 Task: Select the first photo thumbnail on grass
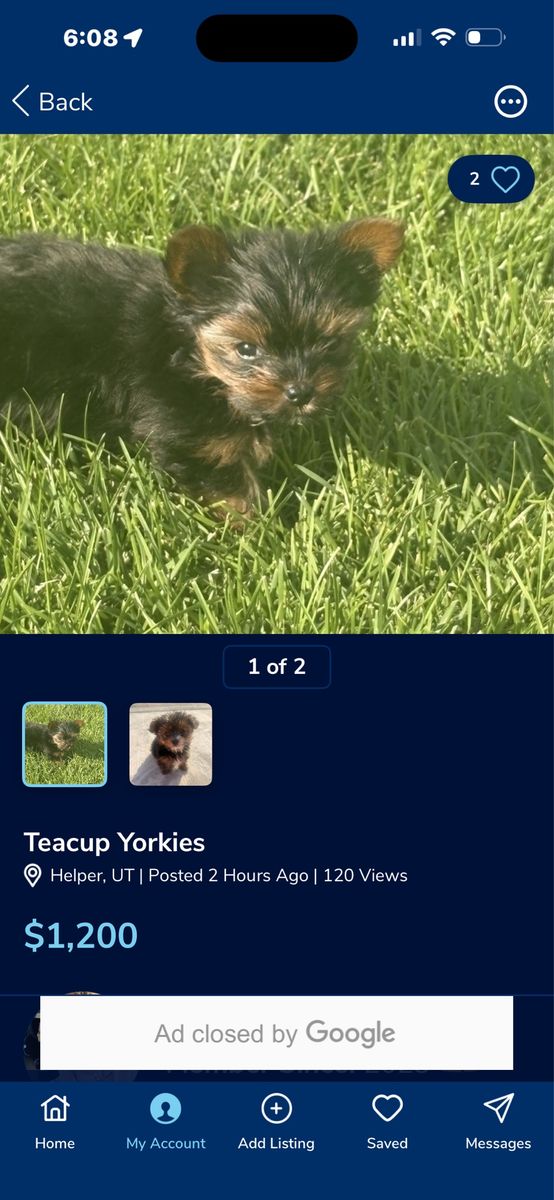[65, 744]
